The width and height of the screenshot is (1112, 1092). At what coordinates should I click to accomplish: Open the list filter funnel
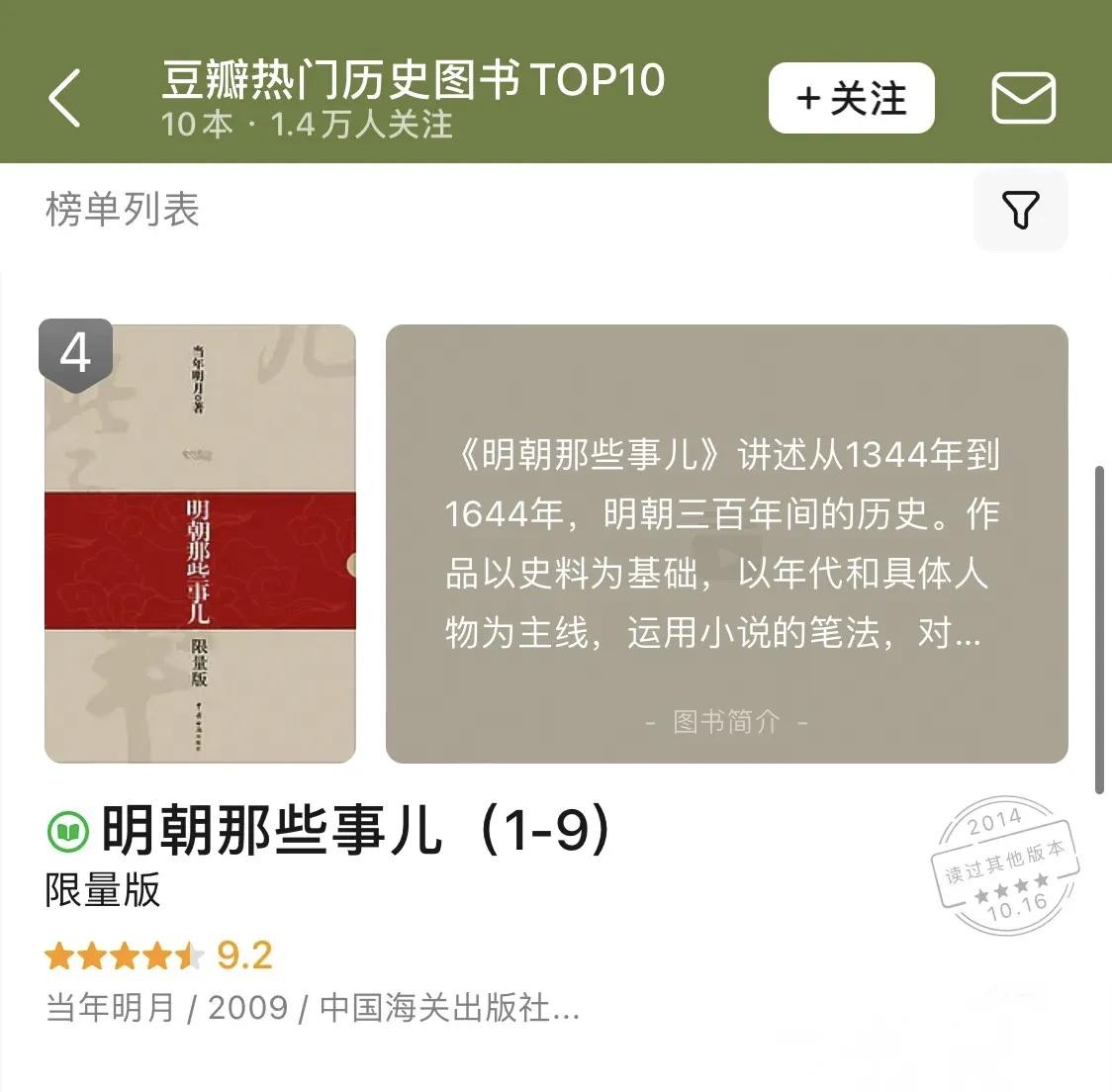[1020, 210]
